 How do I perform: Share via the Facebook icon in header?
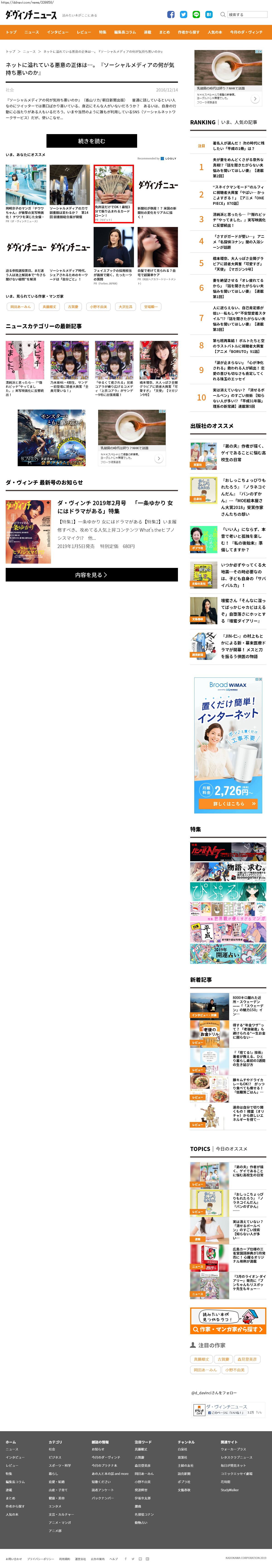pyautogui.click(x=171, y=14)
